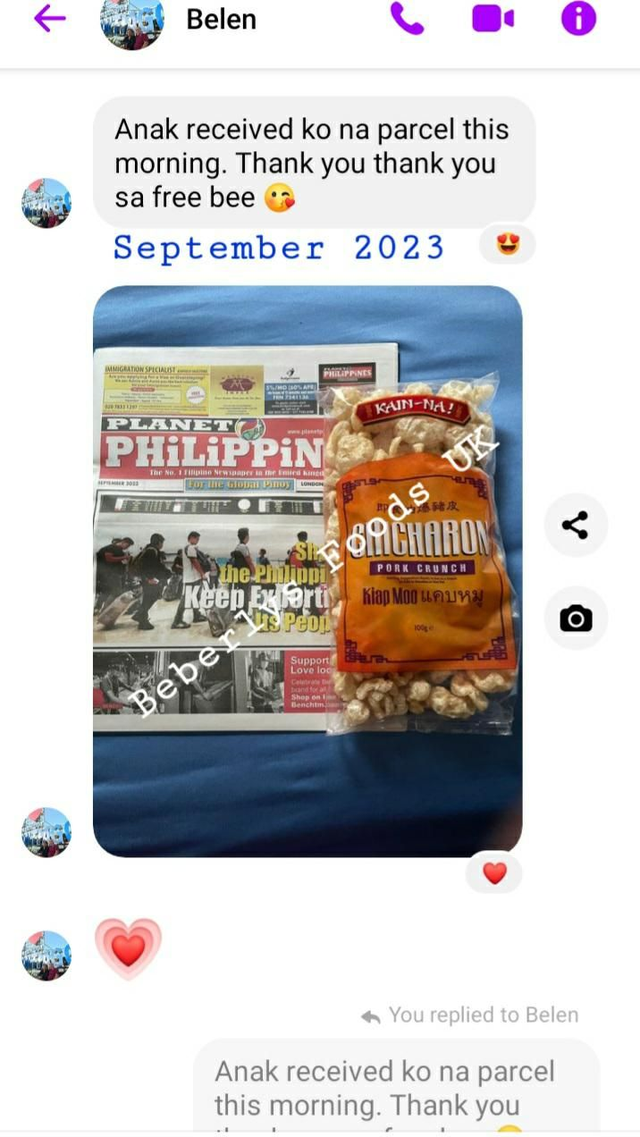Open Belen's profile from the header name
640x1137 pixels.
pos(221,19)
